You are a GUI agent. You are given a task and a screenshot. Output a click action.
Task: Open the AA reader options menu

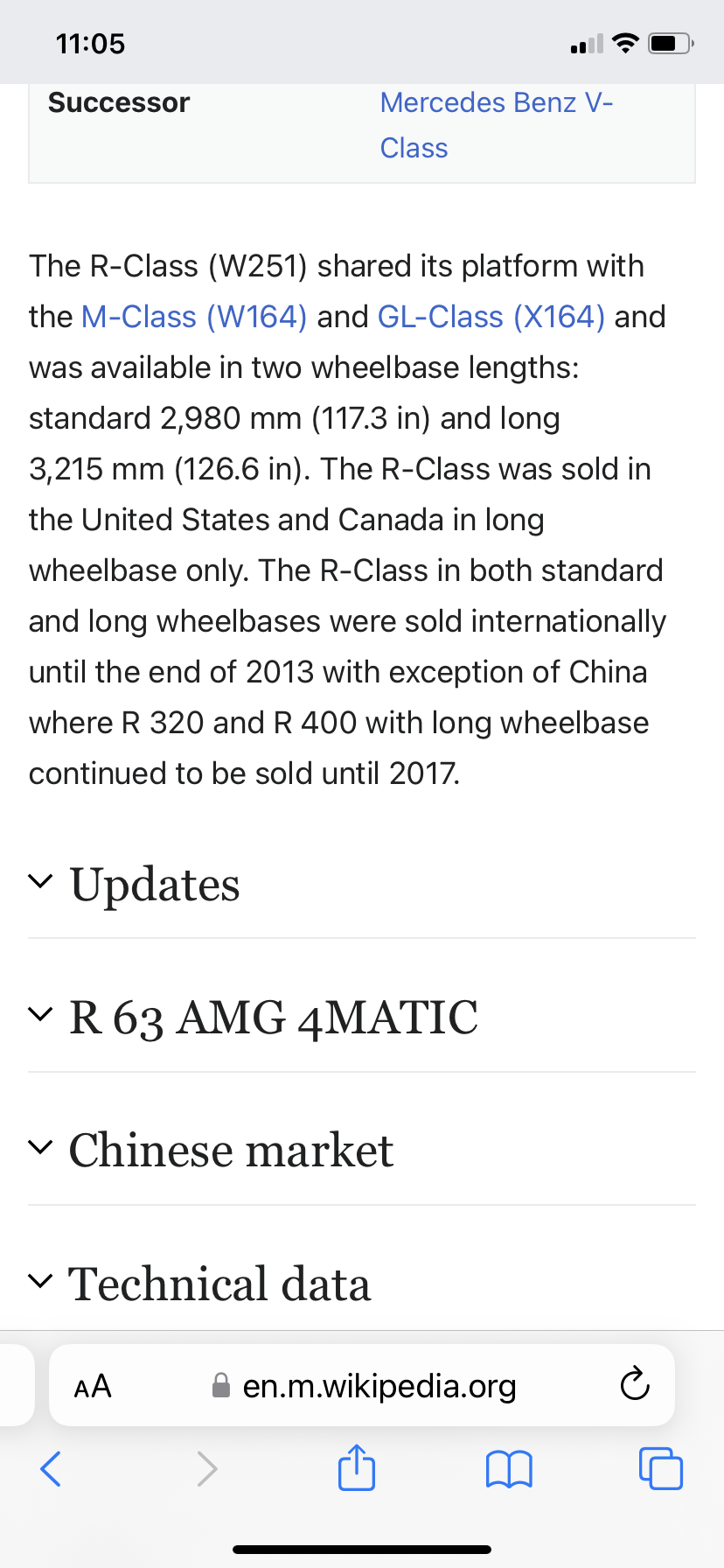[x=93, y=1386]
